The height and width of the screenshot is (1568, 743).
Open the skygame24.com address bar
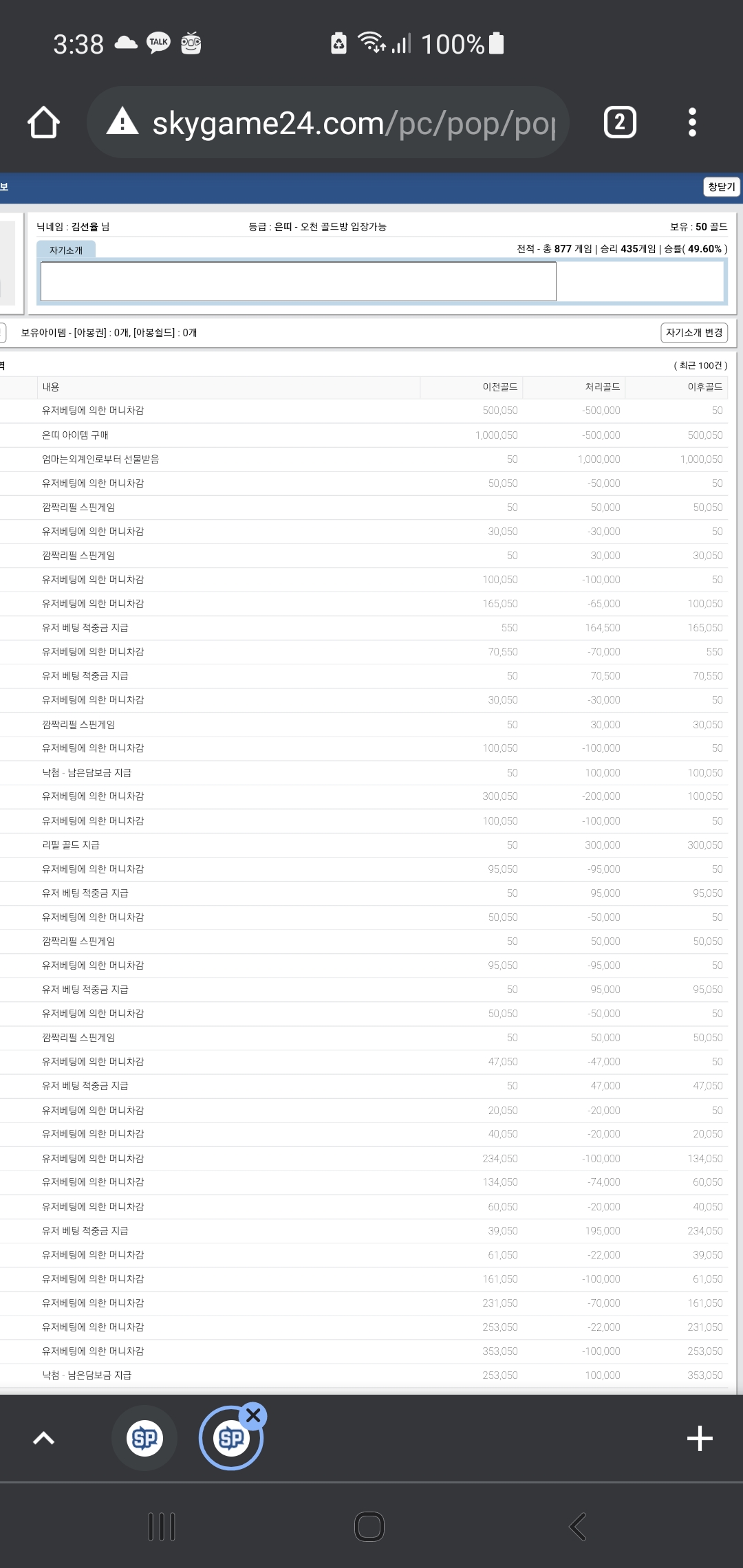(x=328, y=122)
